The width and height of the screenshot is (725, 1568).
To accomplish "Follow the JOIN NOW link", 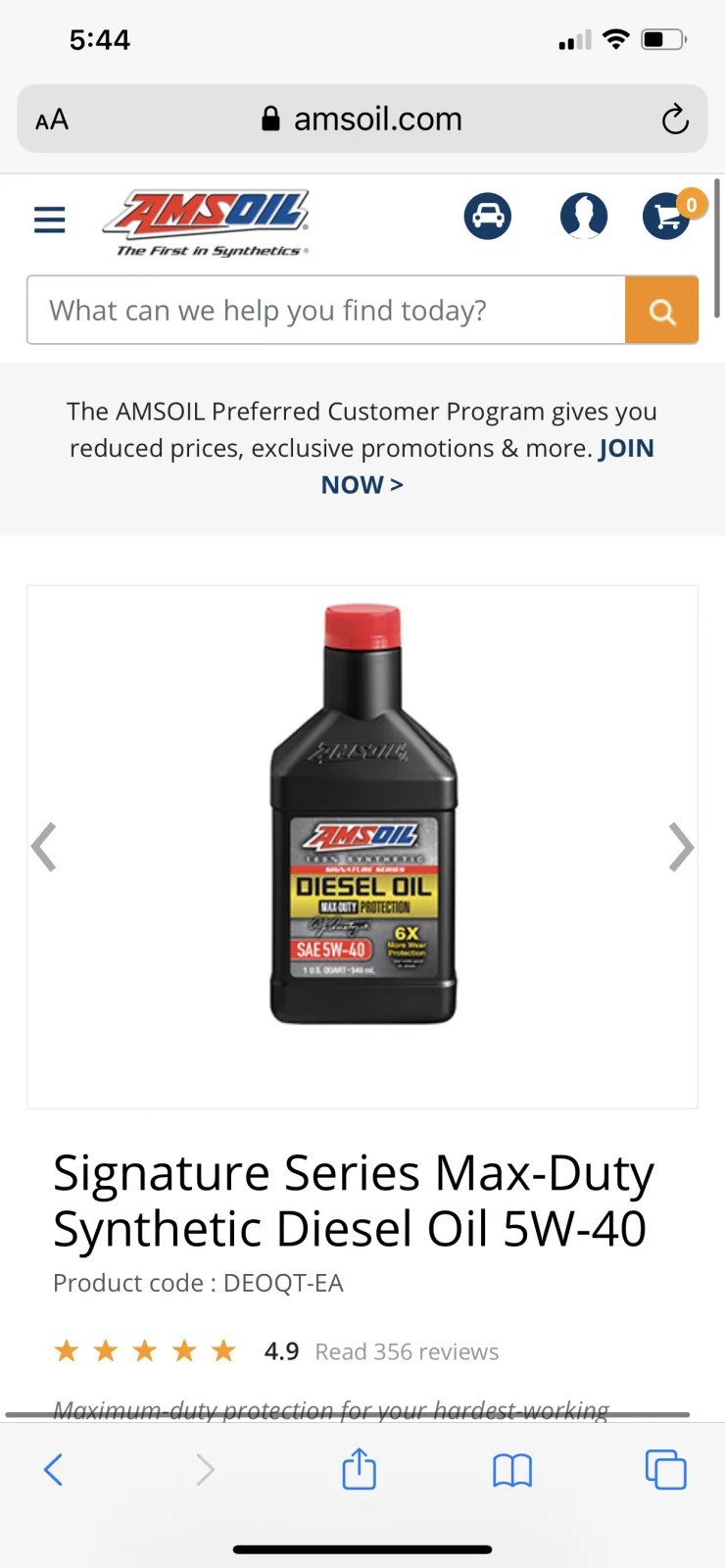I will [488, 466].
